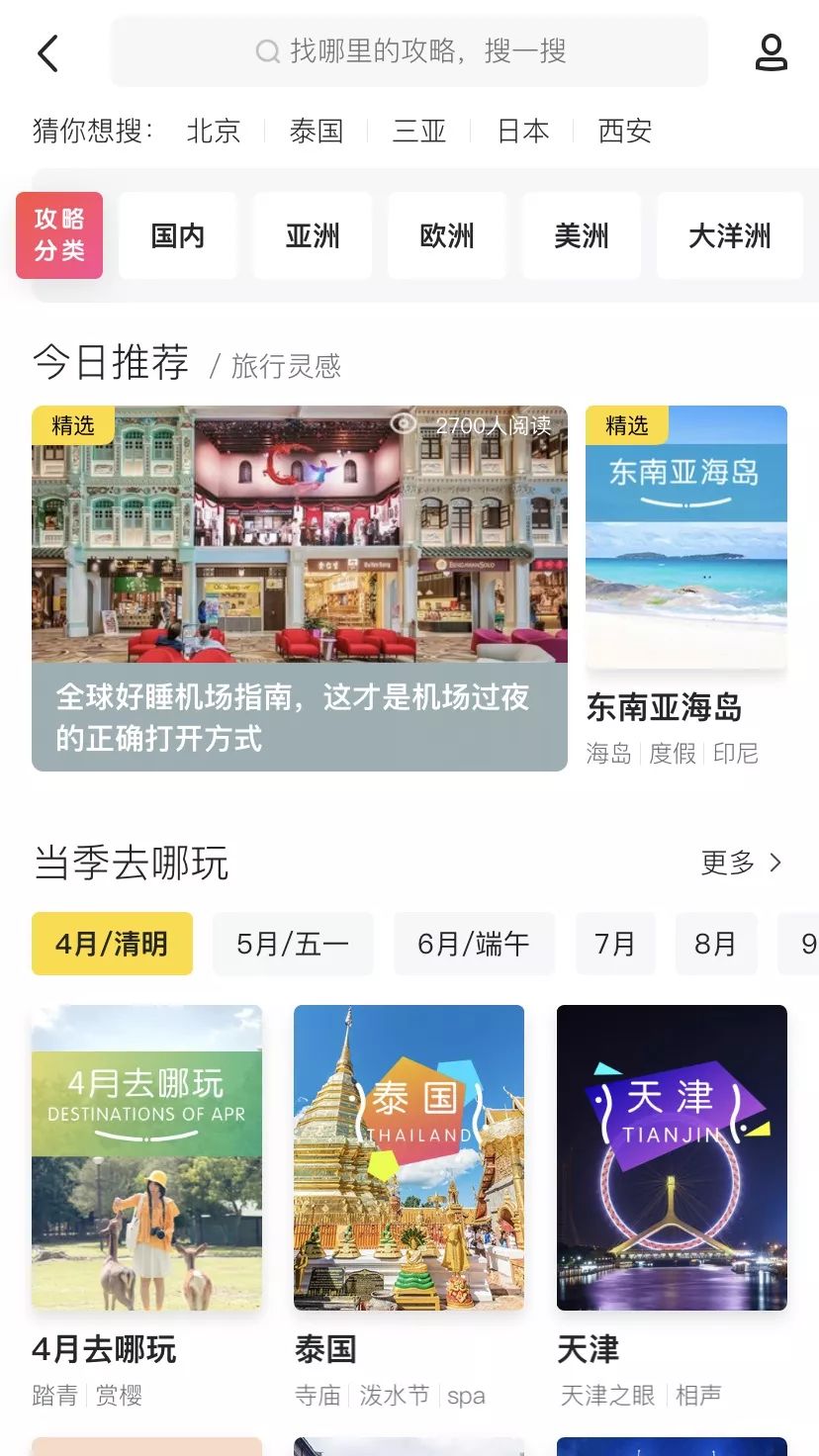Click the 精选 badge on 东南亚海岛 card
The height and width of the screenshot is (1456, 819).
[x=626, y=425]
